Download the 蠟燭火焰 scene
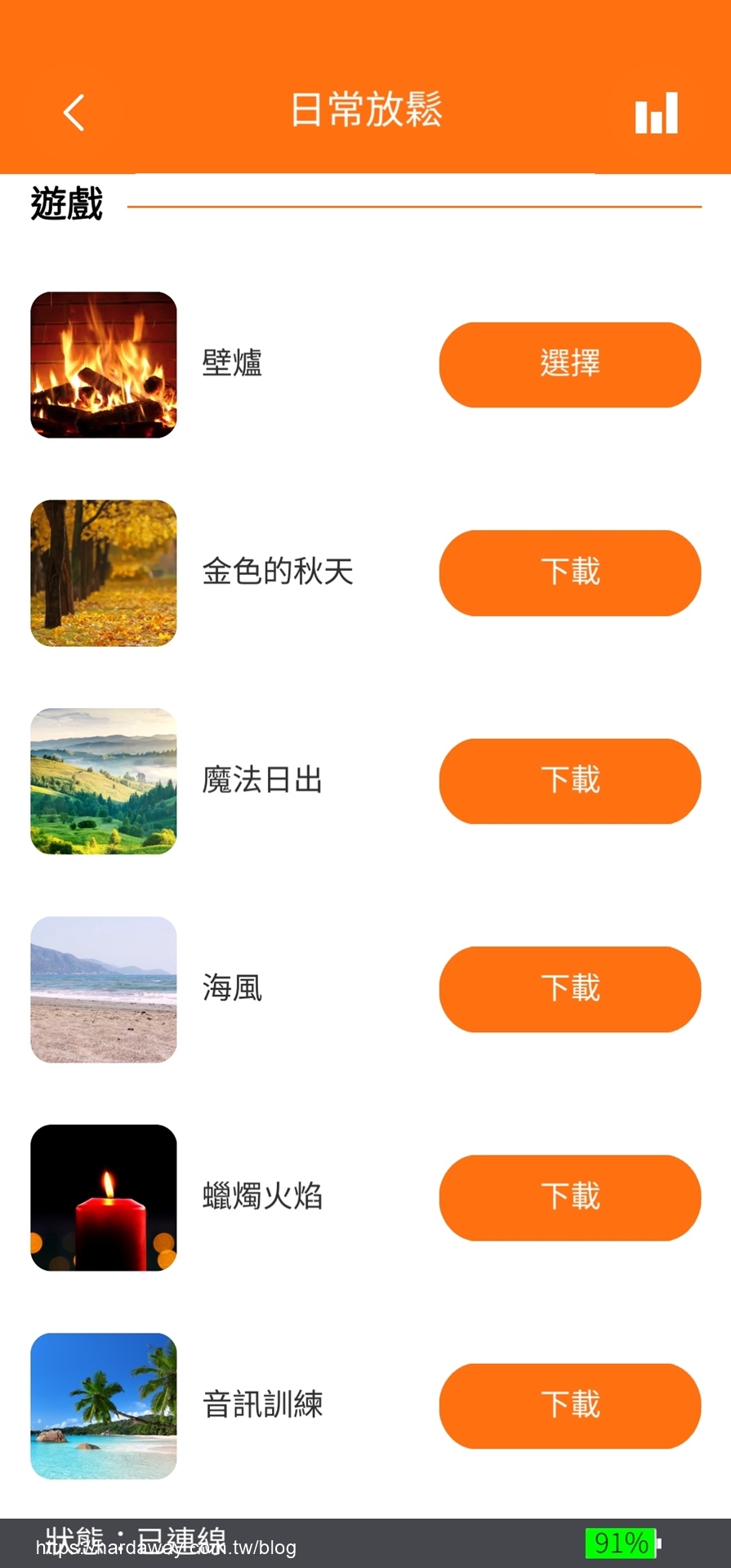Screen dimensions: 731x1568 click(x=570, y=1198)
